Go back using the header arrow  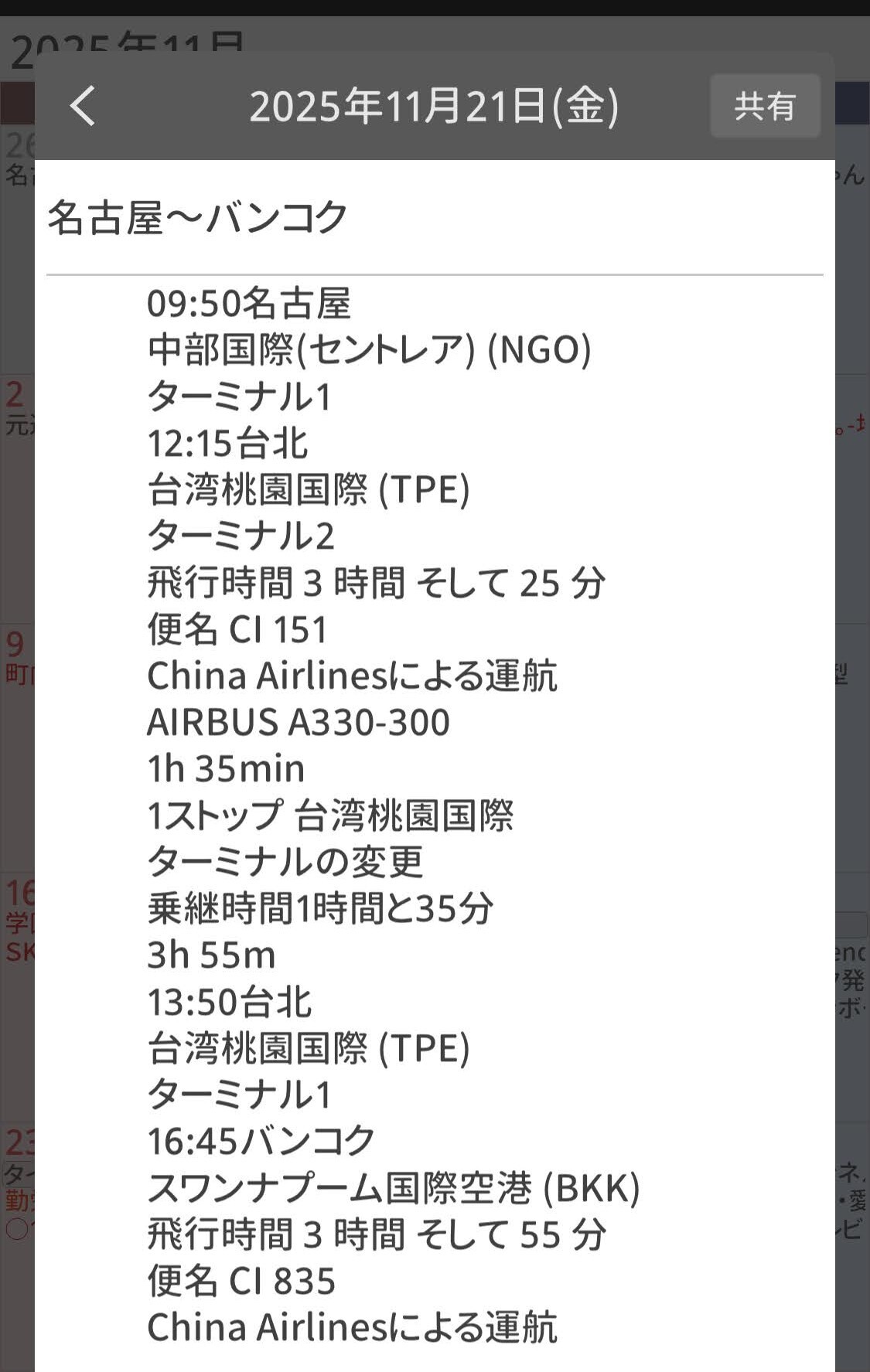tap(83, 106)
